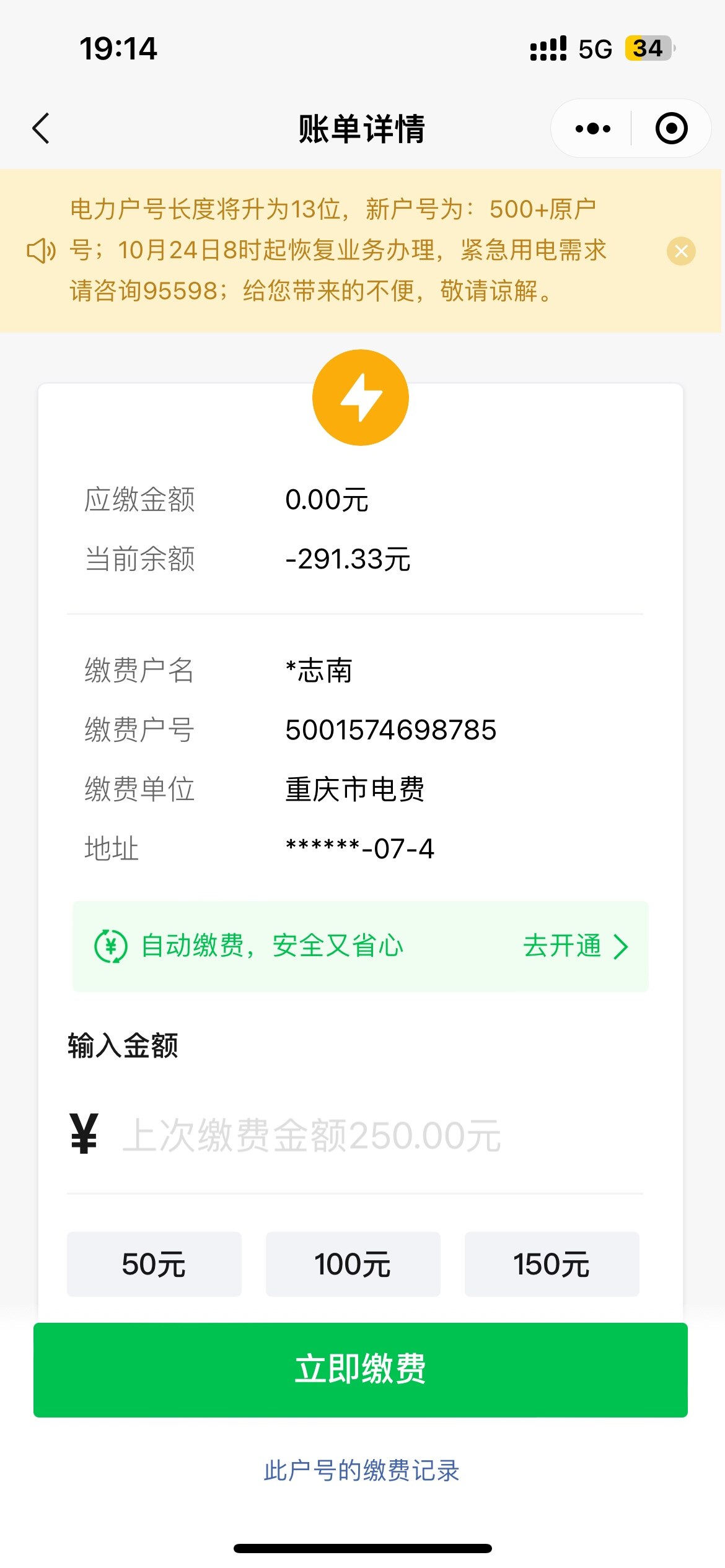Tap 去开通 to enable auto payment

pyautogui.click(x=574, y=946)
